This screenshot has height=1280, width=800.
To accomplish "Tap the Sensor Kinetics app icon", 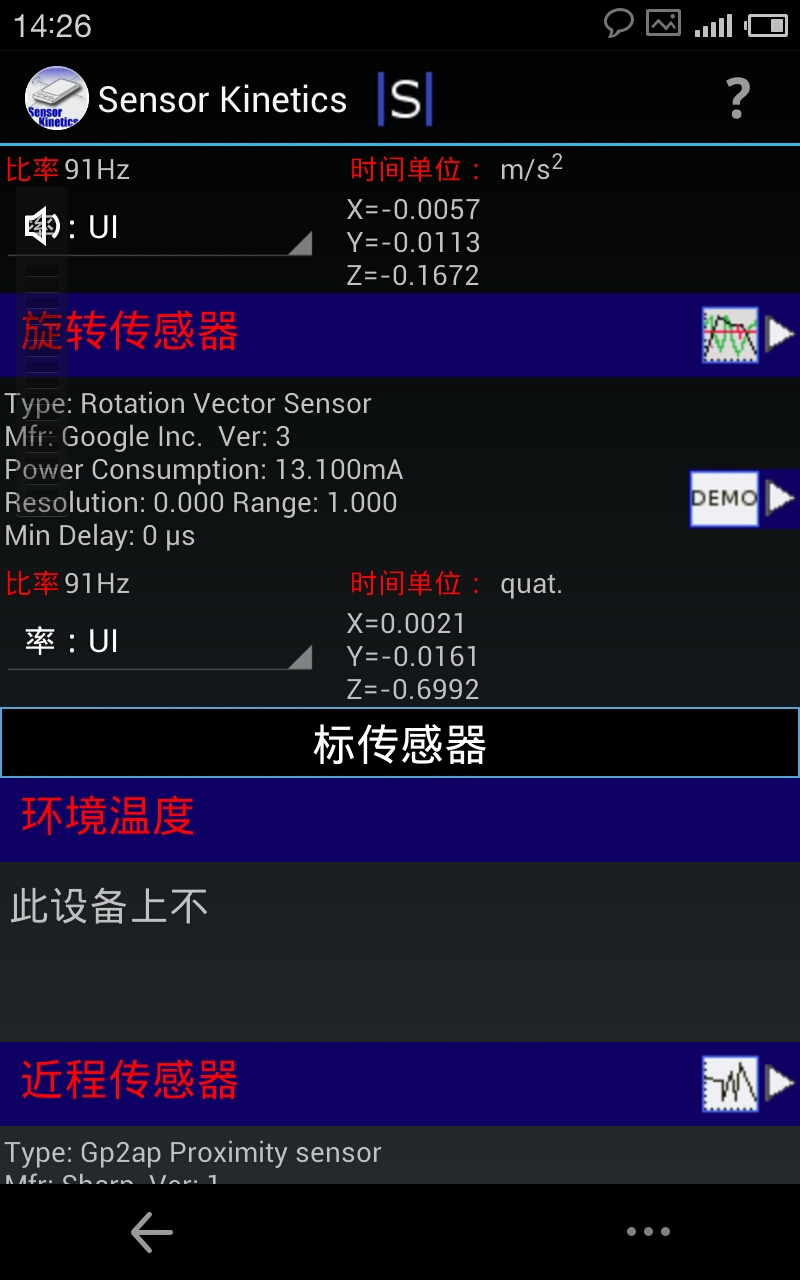I will point(56,99).
